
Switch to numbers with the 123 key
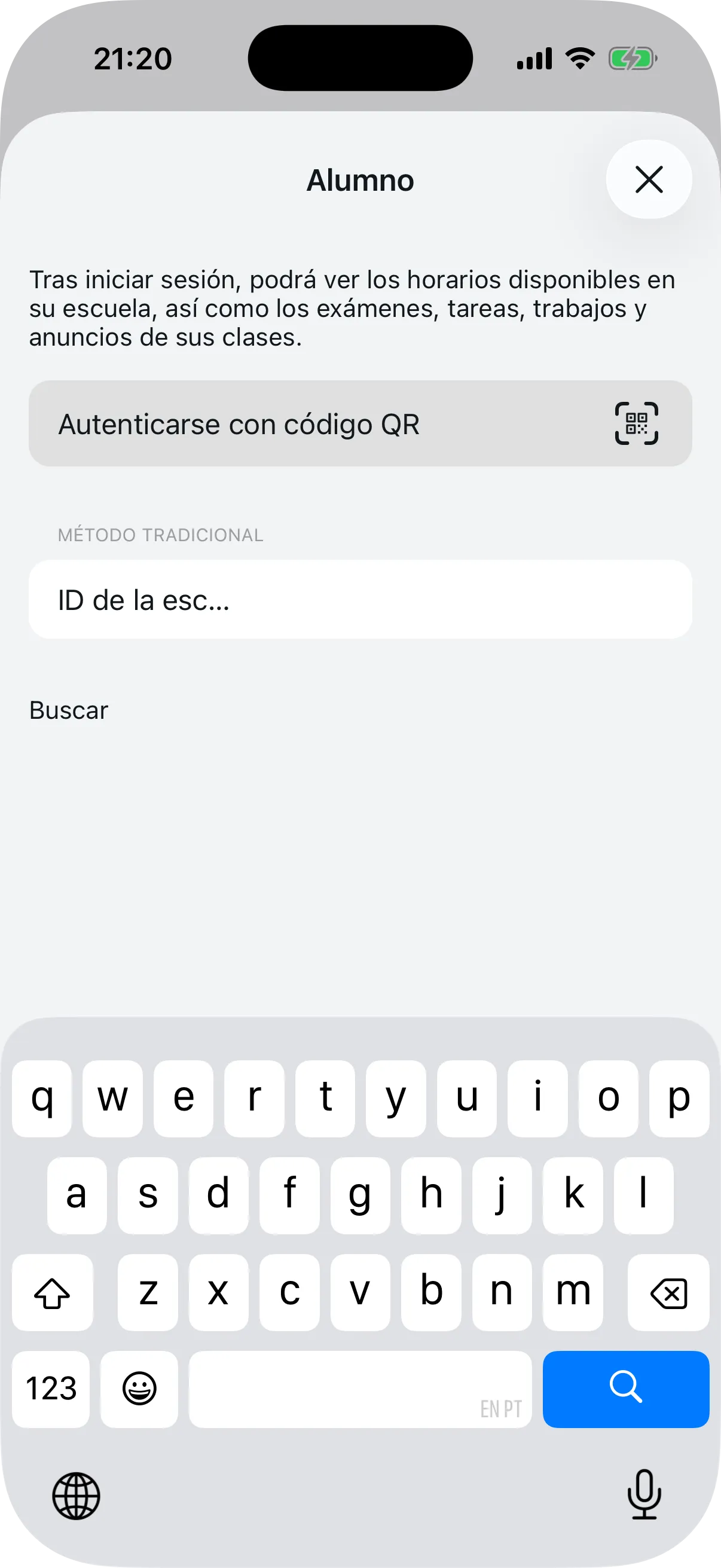50,1389
